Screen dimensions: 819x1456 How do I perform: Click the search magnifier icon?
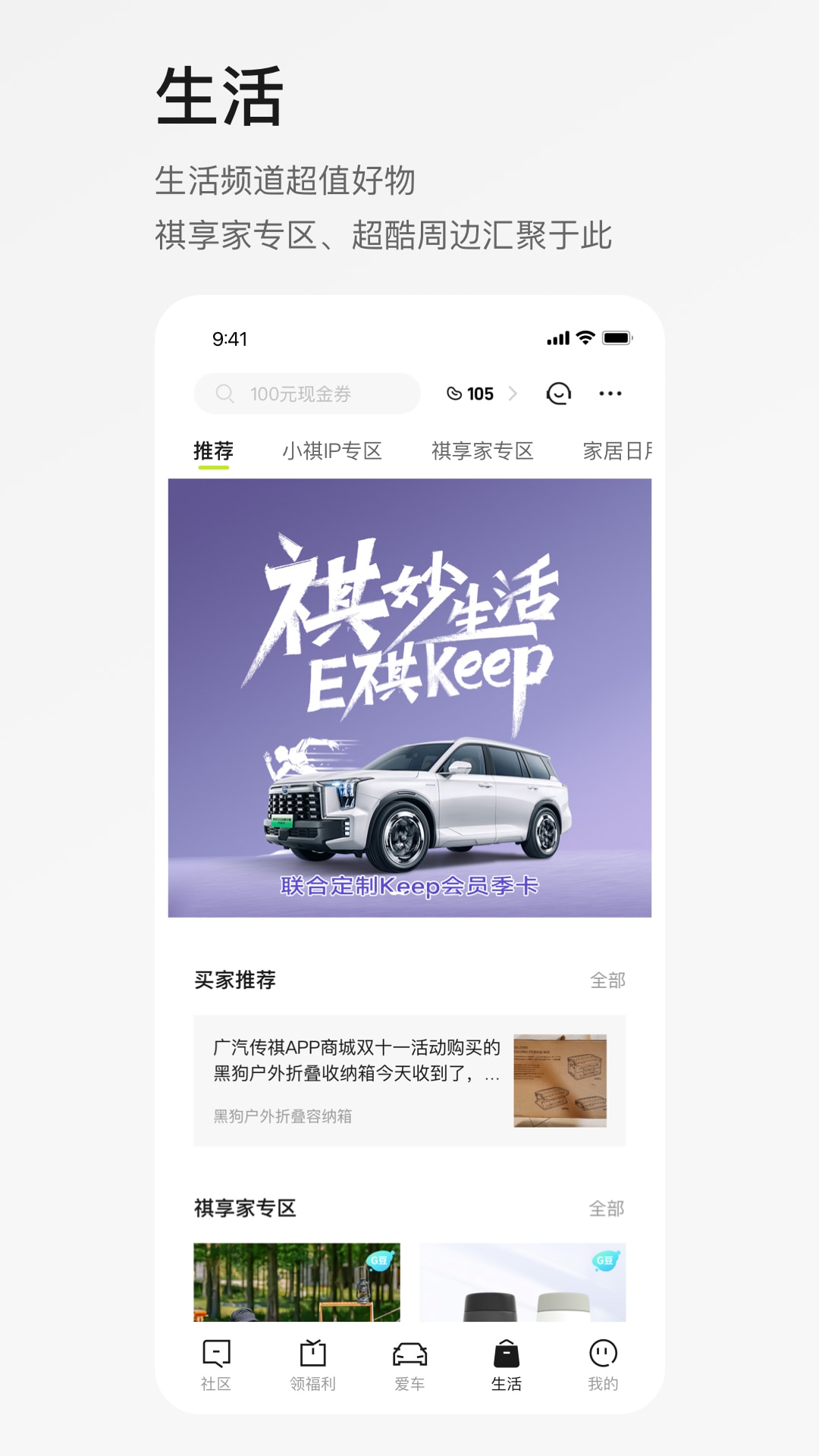[x=224, y=394]
